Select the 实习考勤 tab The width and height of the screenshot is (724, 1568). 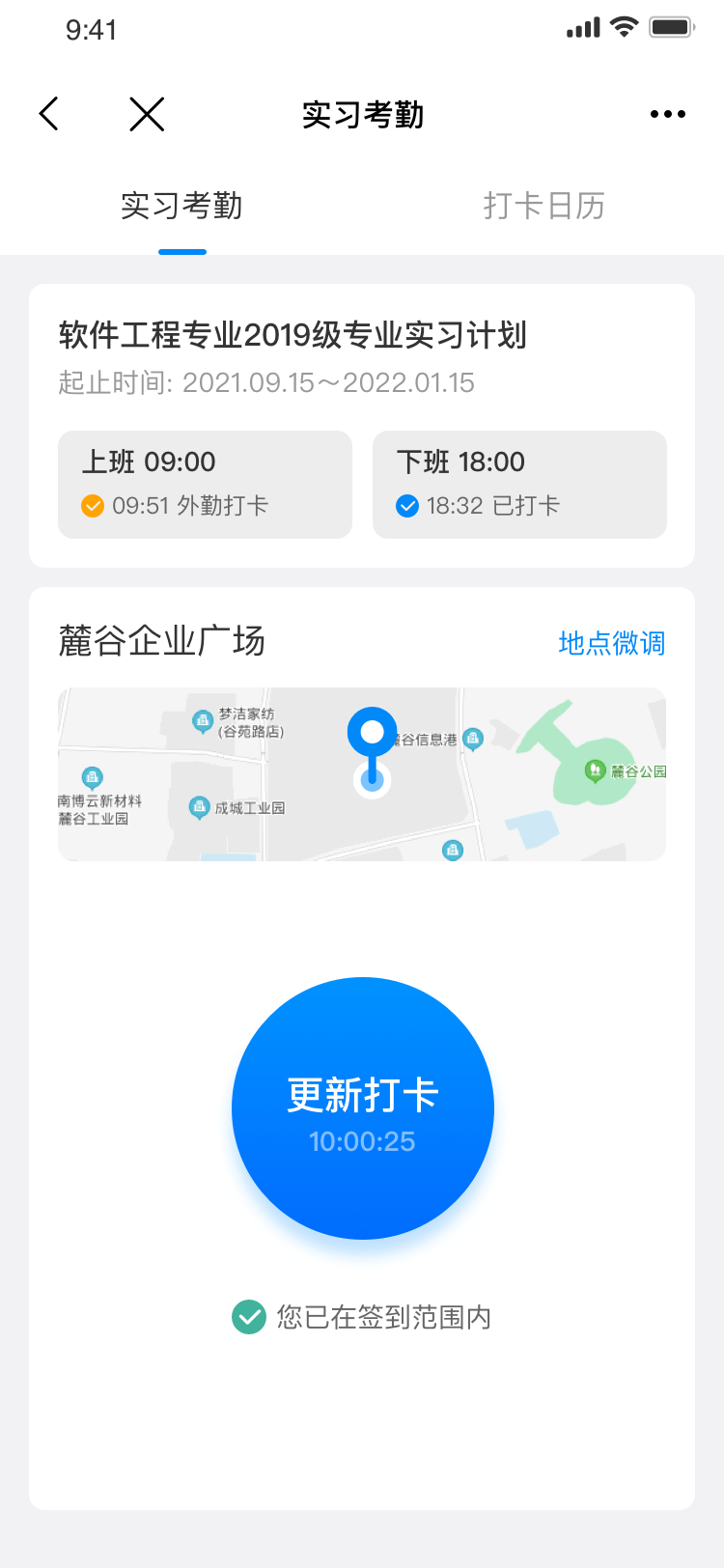tap(181, 206)
